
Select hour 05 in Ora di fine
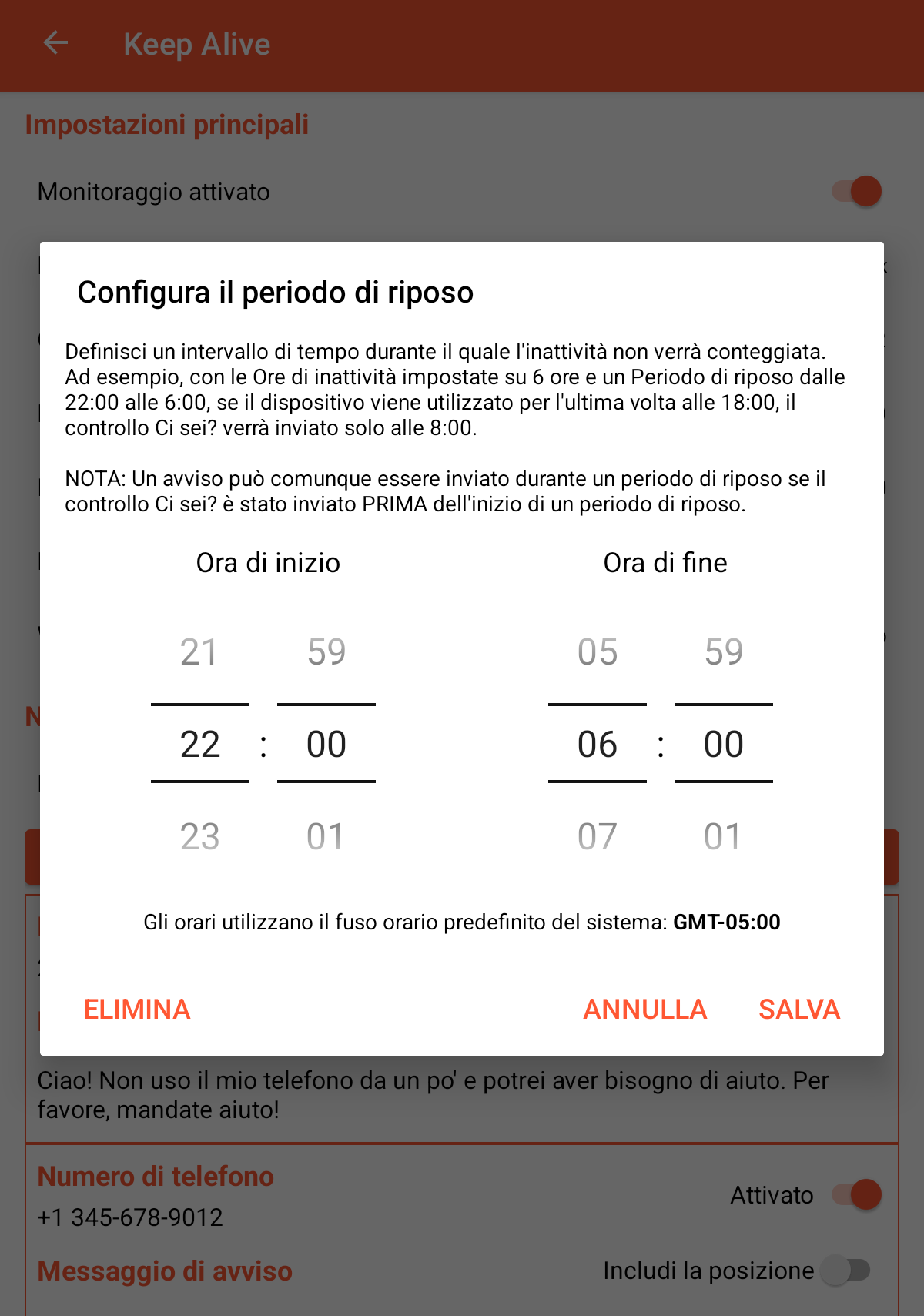(x=598, y=652)
